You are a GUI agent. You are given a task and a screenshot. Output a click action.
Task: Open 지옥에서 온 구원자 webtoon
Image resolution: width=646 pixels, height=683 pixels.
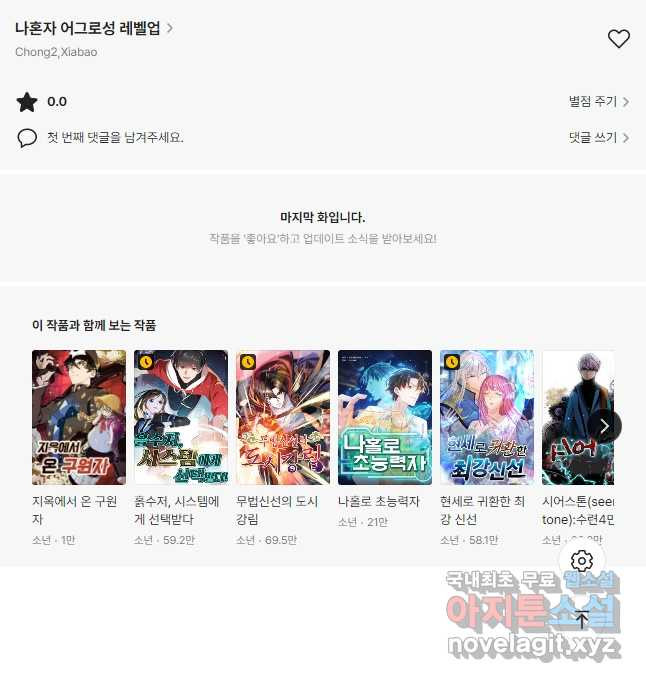(79, 417)
